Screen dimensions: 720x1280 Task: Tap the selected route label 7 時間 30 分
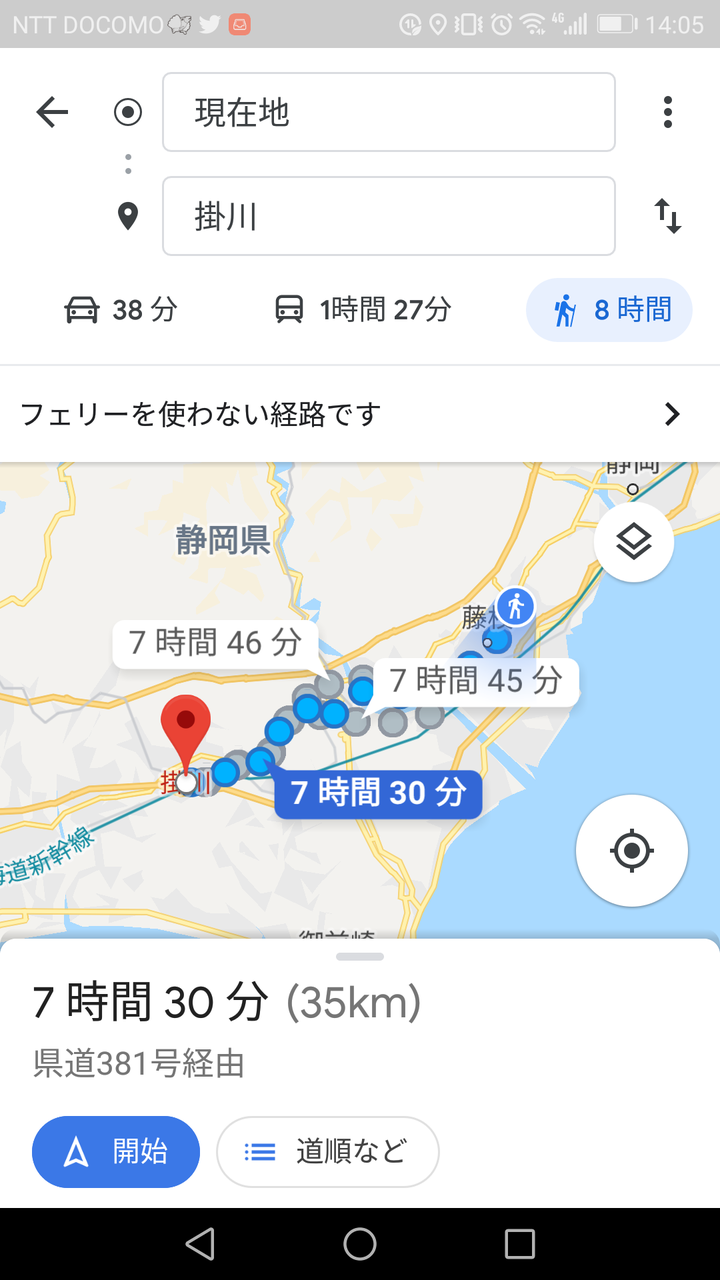(378, 793)
